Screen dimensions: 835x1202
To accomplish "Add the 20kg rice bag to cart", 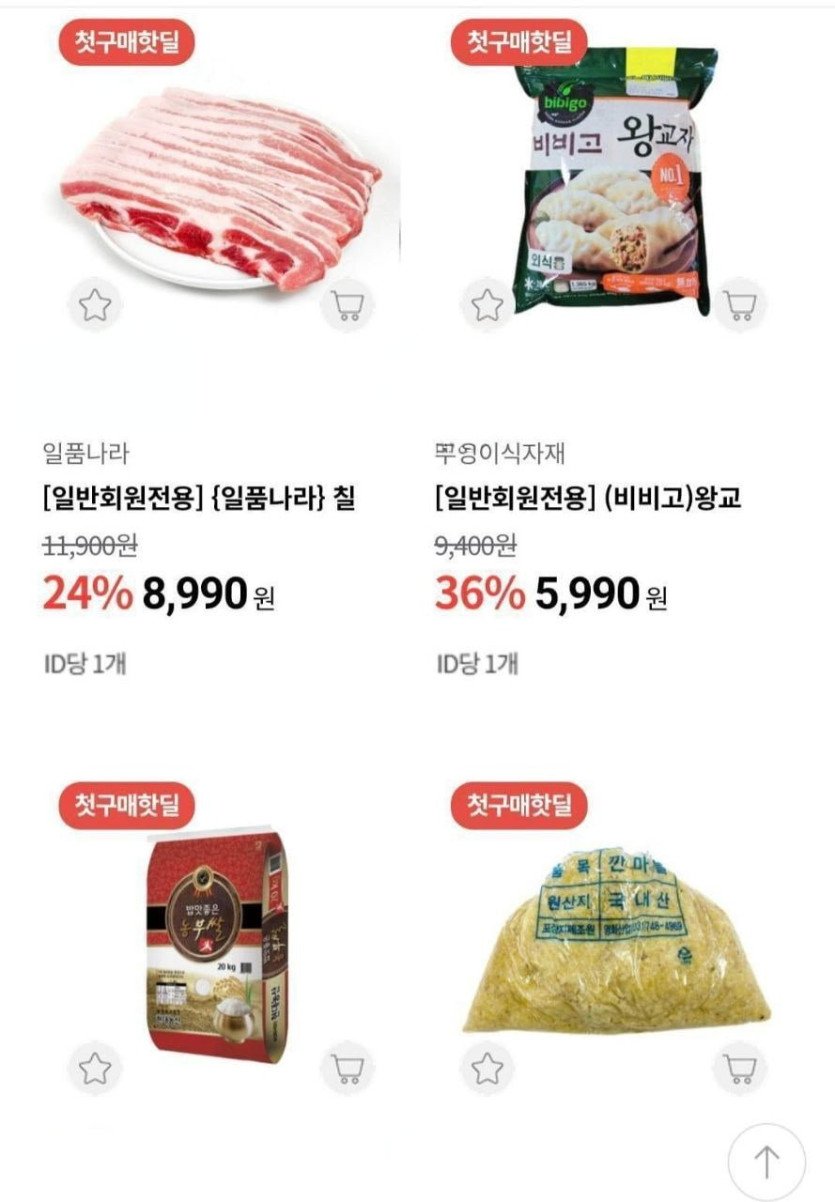I will pyautogui.click(x=347, y=1068).
